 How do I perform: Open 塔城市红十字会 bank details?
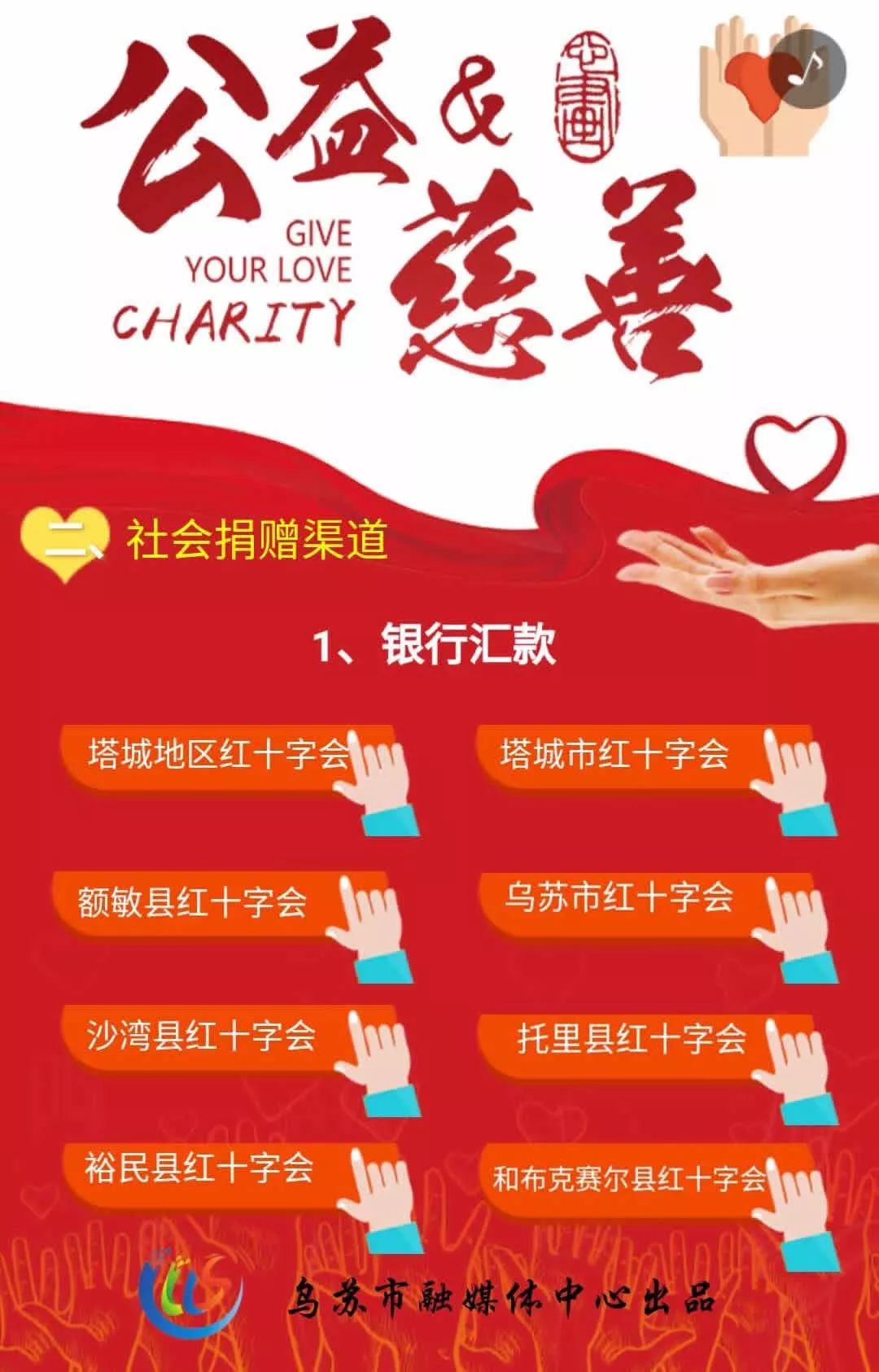tap(615, 755)
